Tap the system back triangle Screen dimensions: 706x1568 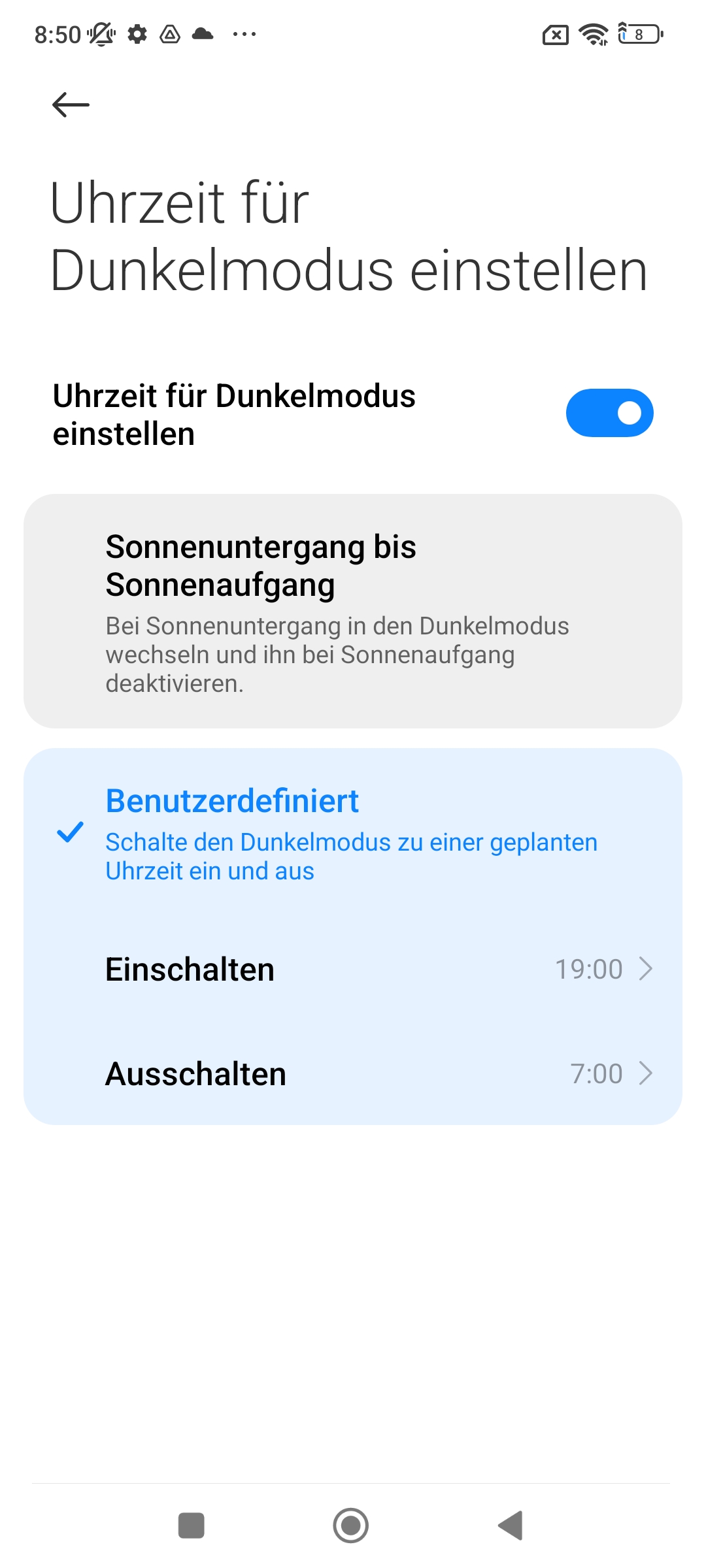click(511, 1526)
